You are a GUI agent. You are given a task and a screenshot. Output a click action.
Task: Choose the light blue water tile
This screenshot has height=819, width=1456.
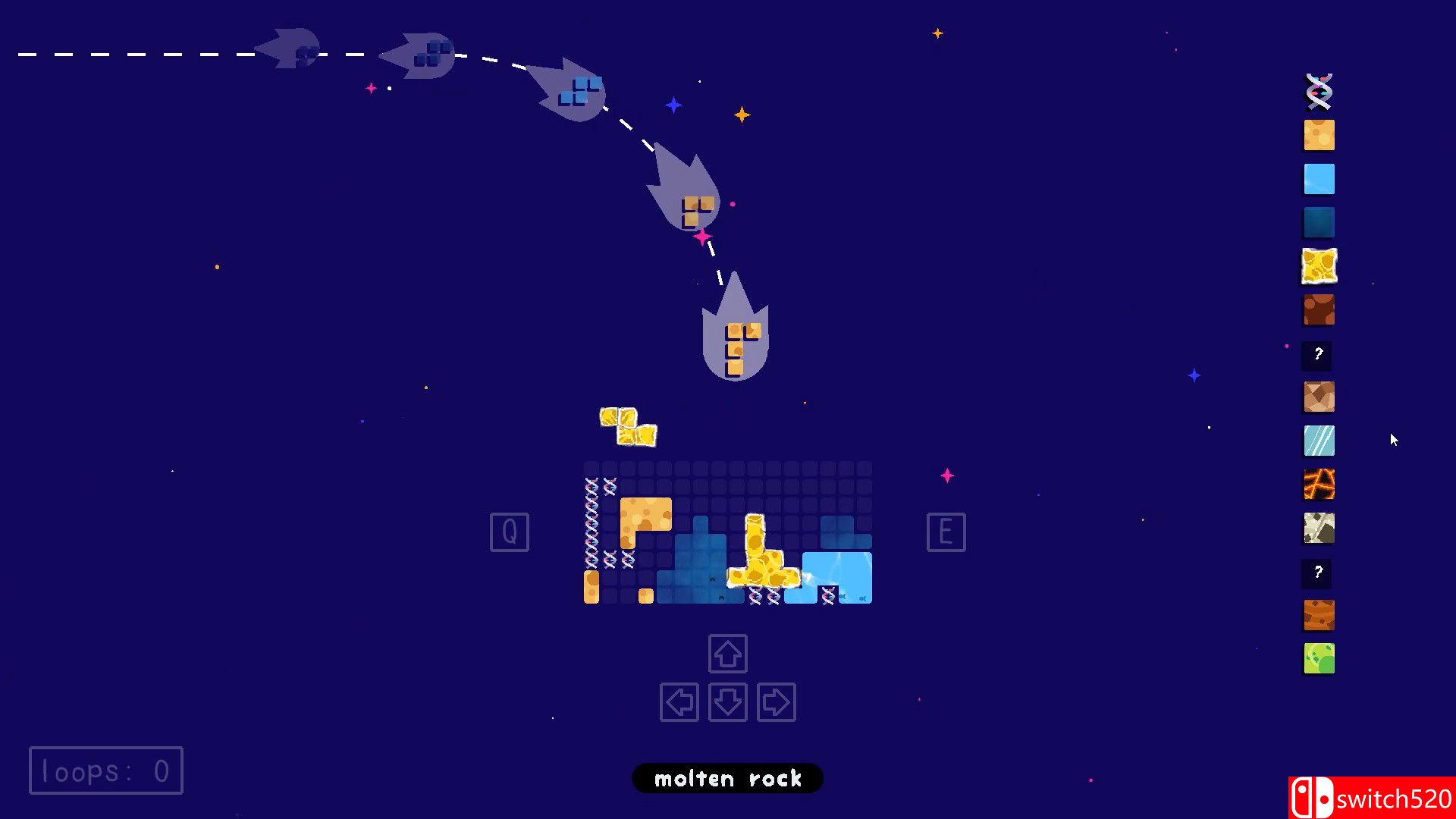pyautogui.click(x=1319, y=180)
